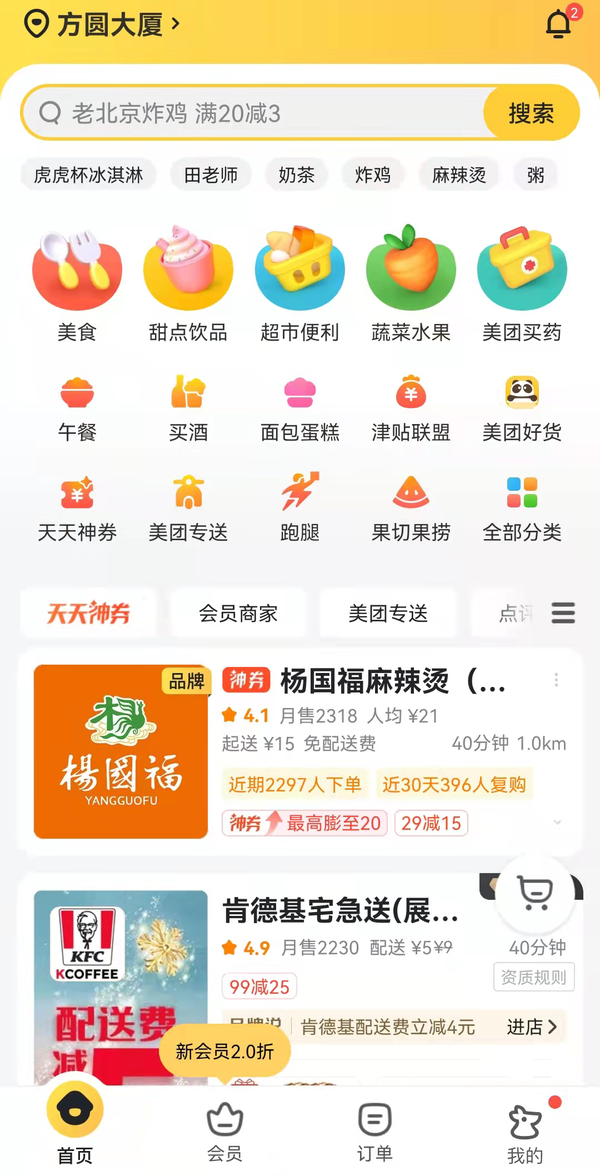Tap the 搜索 button
Screen dimensions: 600x1176
[531, 113]
